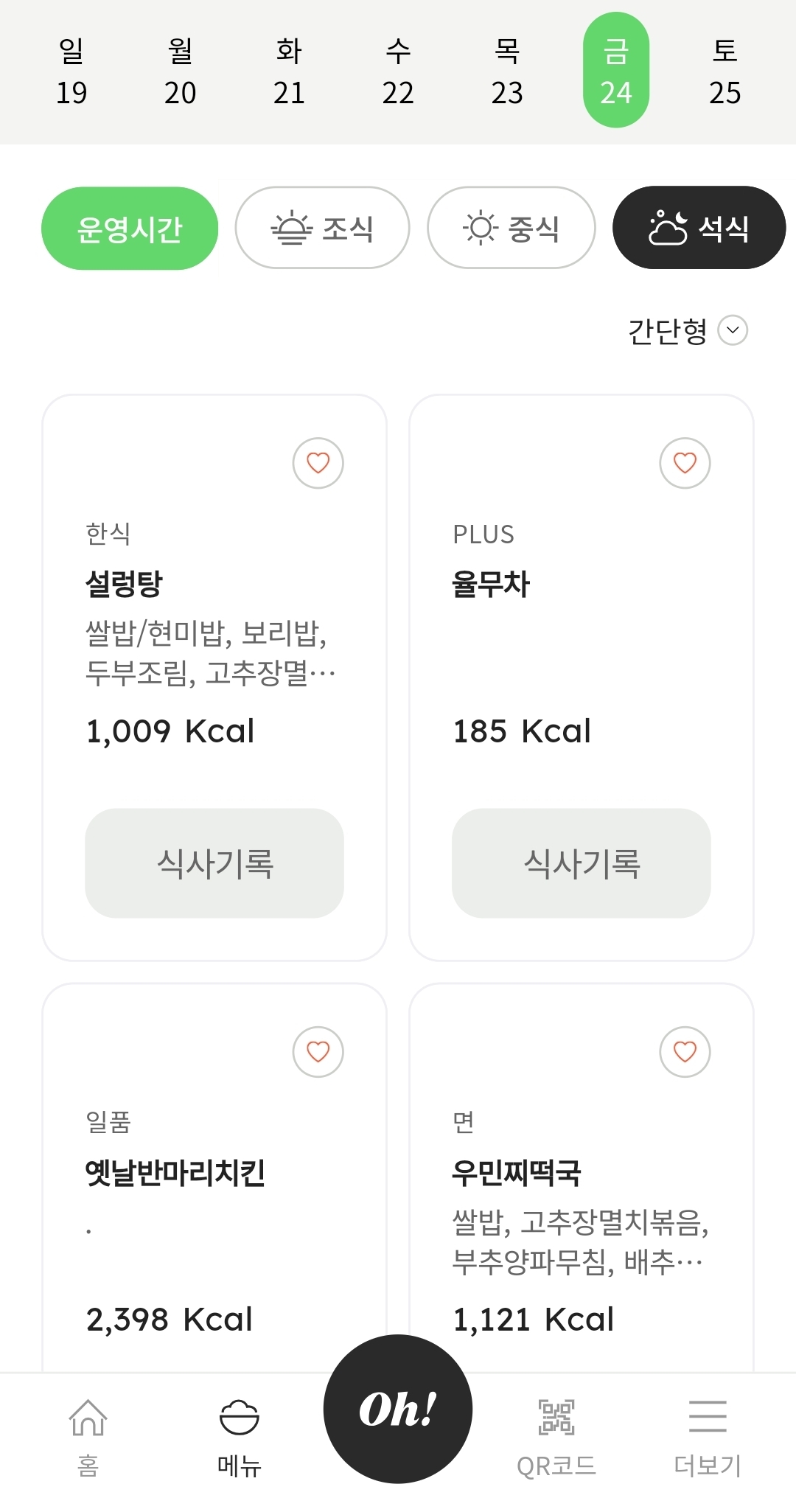Screen dimensions: 796x1512
Task: Expand the 간단형 view type dropdown
Action: coord(687,330)
